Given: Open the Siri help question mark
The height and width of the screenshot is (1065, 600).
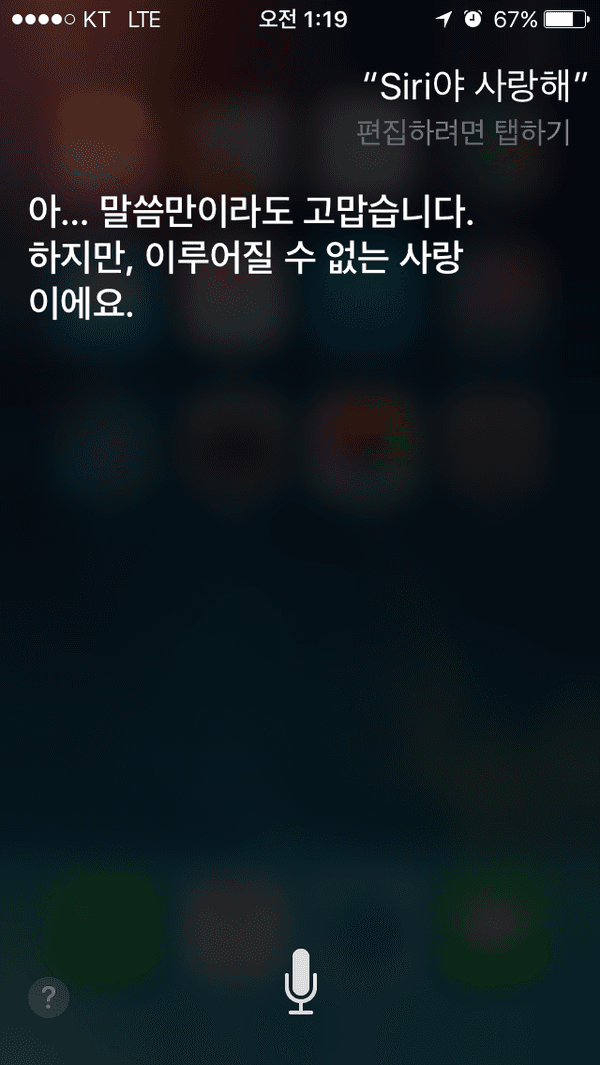Looking at the screenshot, I should coord(49,997).
